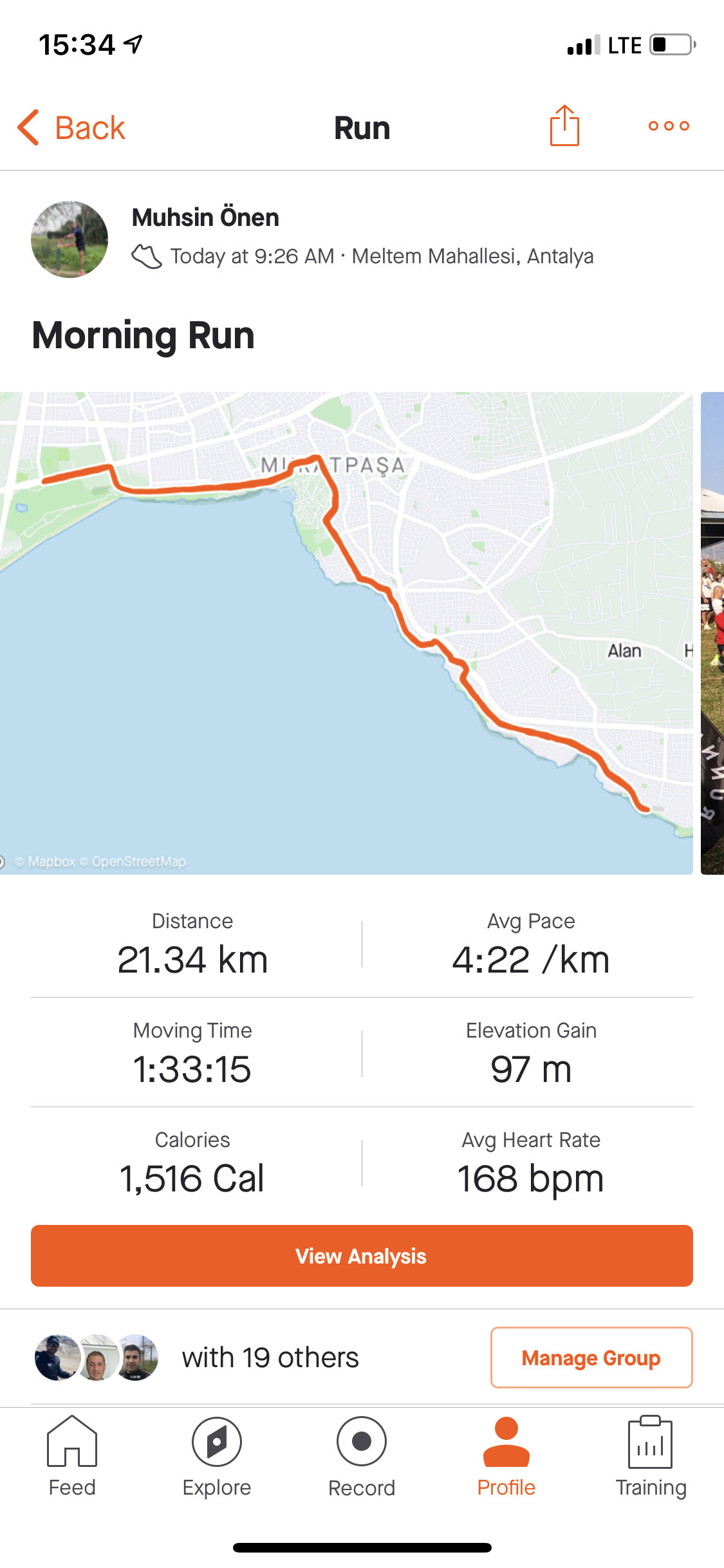
Task: Go back to the previous screen
Action: (71, 127)
